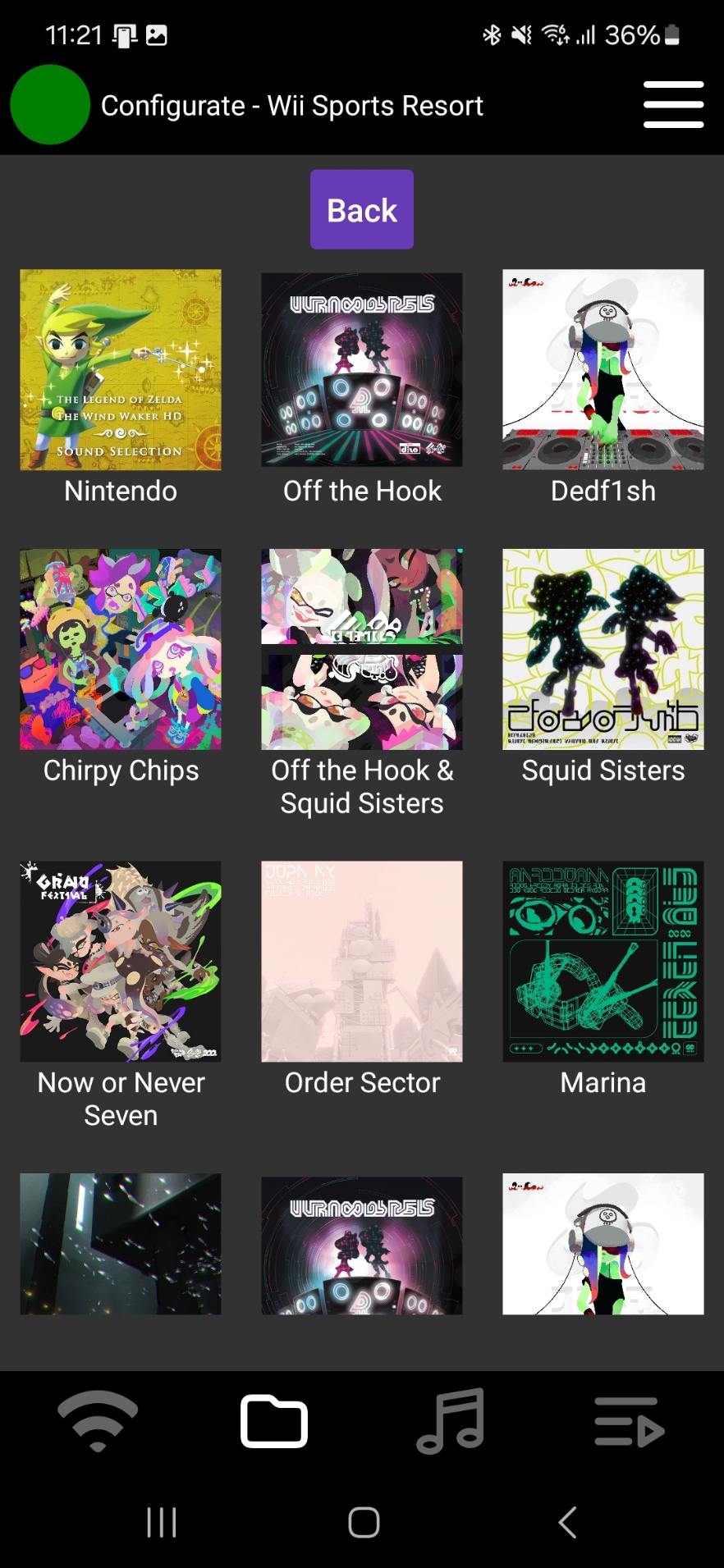Screen dimensions: 724x1568
Task: Go back using system navigation
Action: click(566, 1522)
